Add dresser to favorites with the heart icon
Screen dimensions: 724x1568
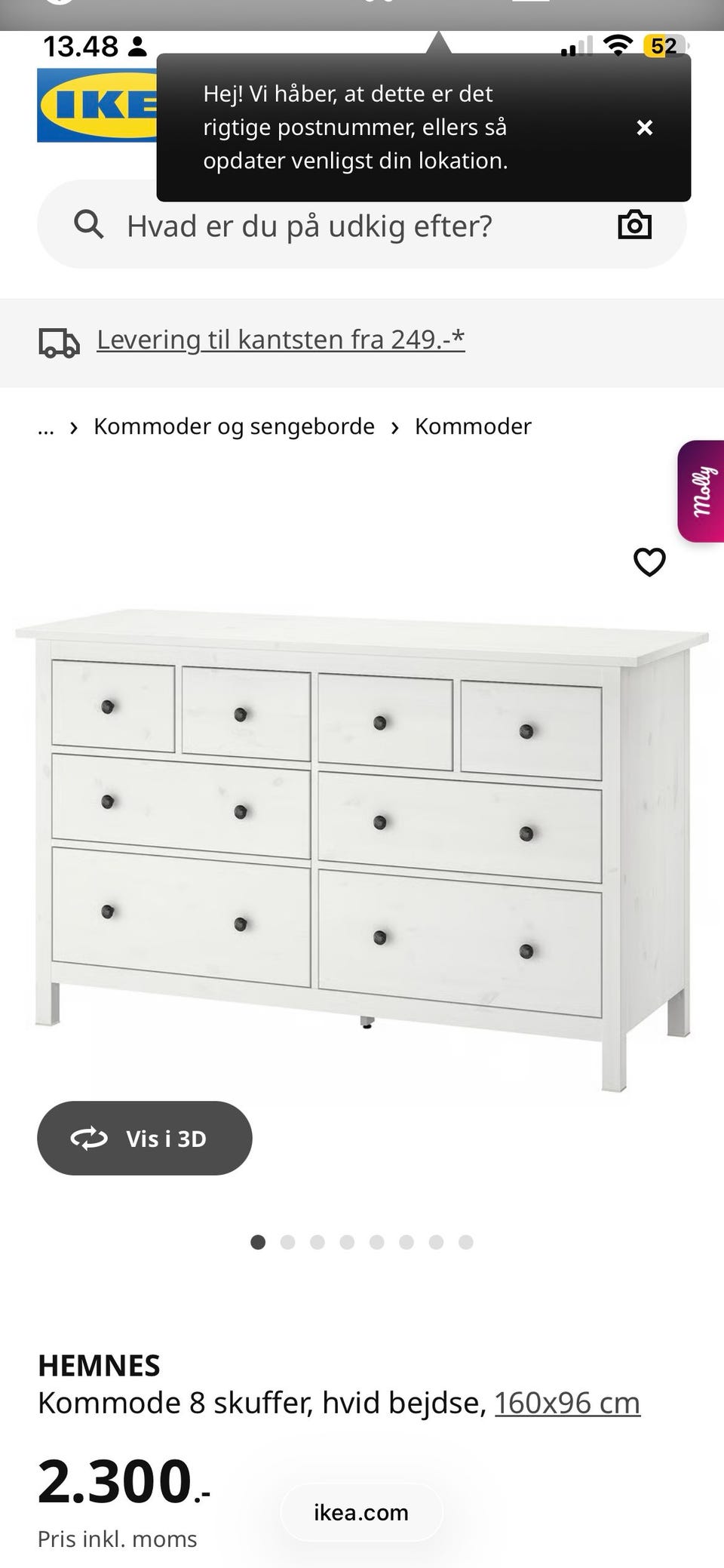pos(649,561)
